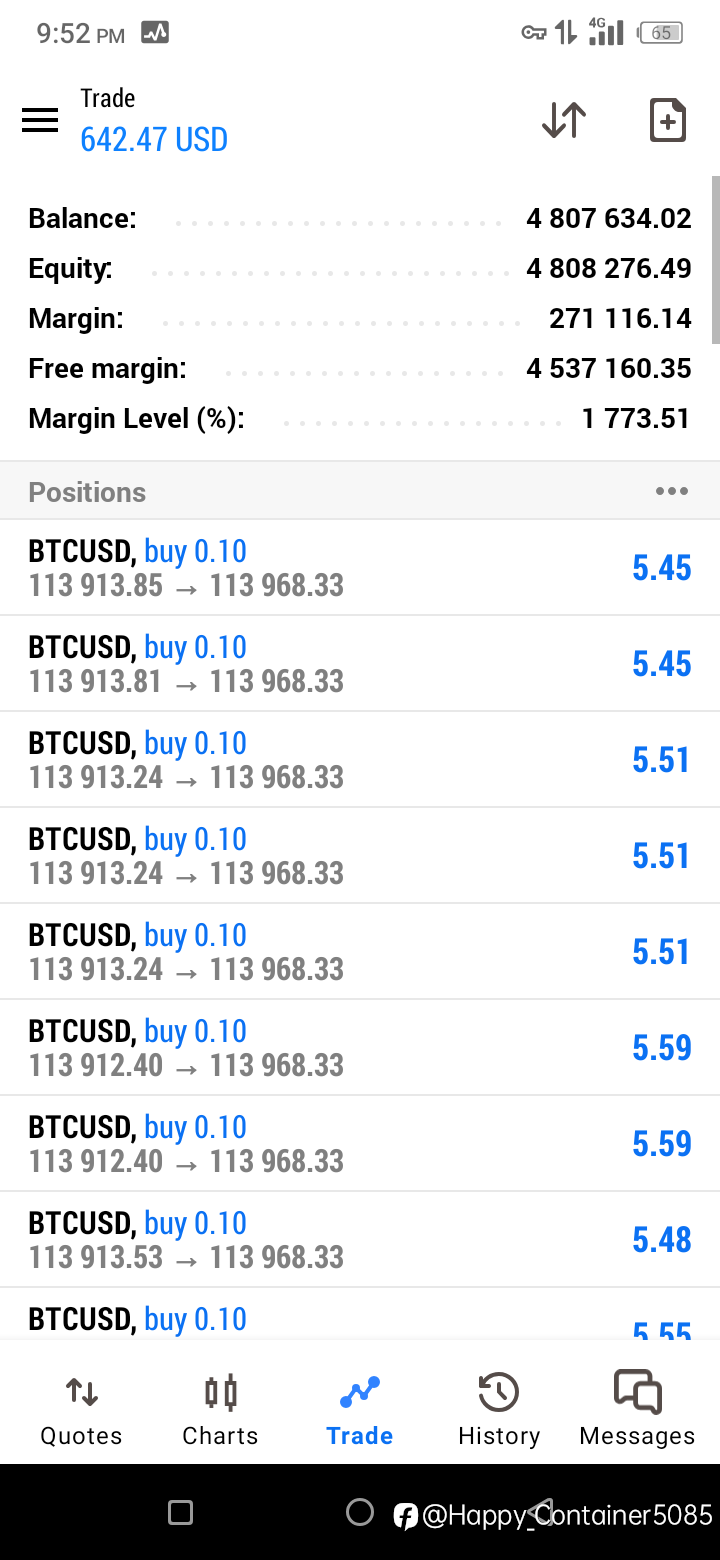Tap the system recent apps square button
The image size is (720, 1560).
pyautogui.click(x=180, y=1513)
